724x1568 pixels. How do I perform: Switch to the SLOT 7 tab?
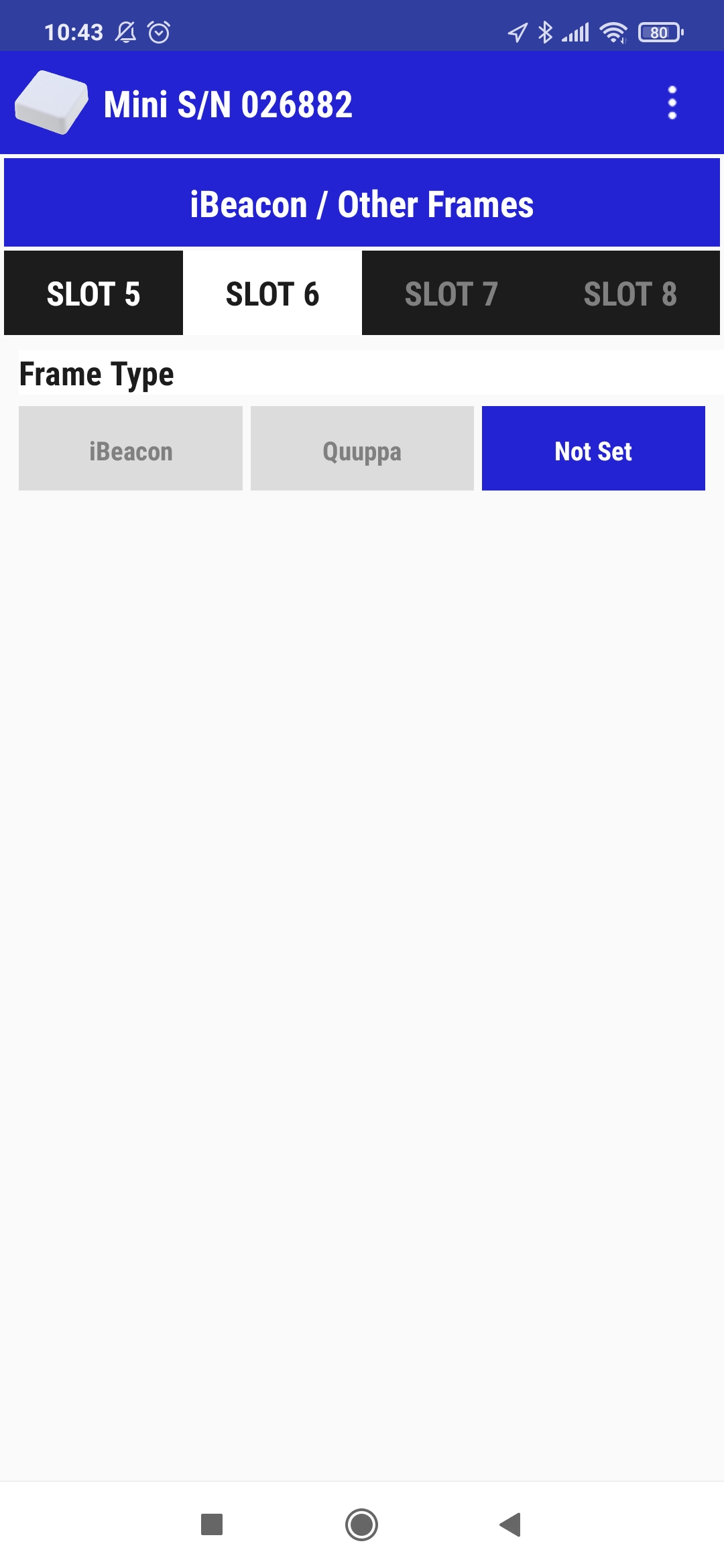(451, 293)
